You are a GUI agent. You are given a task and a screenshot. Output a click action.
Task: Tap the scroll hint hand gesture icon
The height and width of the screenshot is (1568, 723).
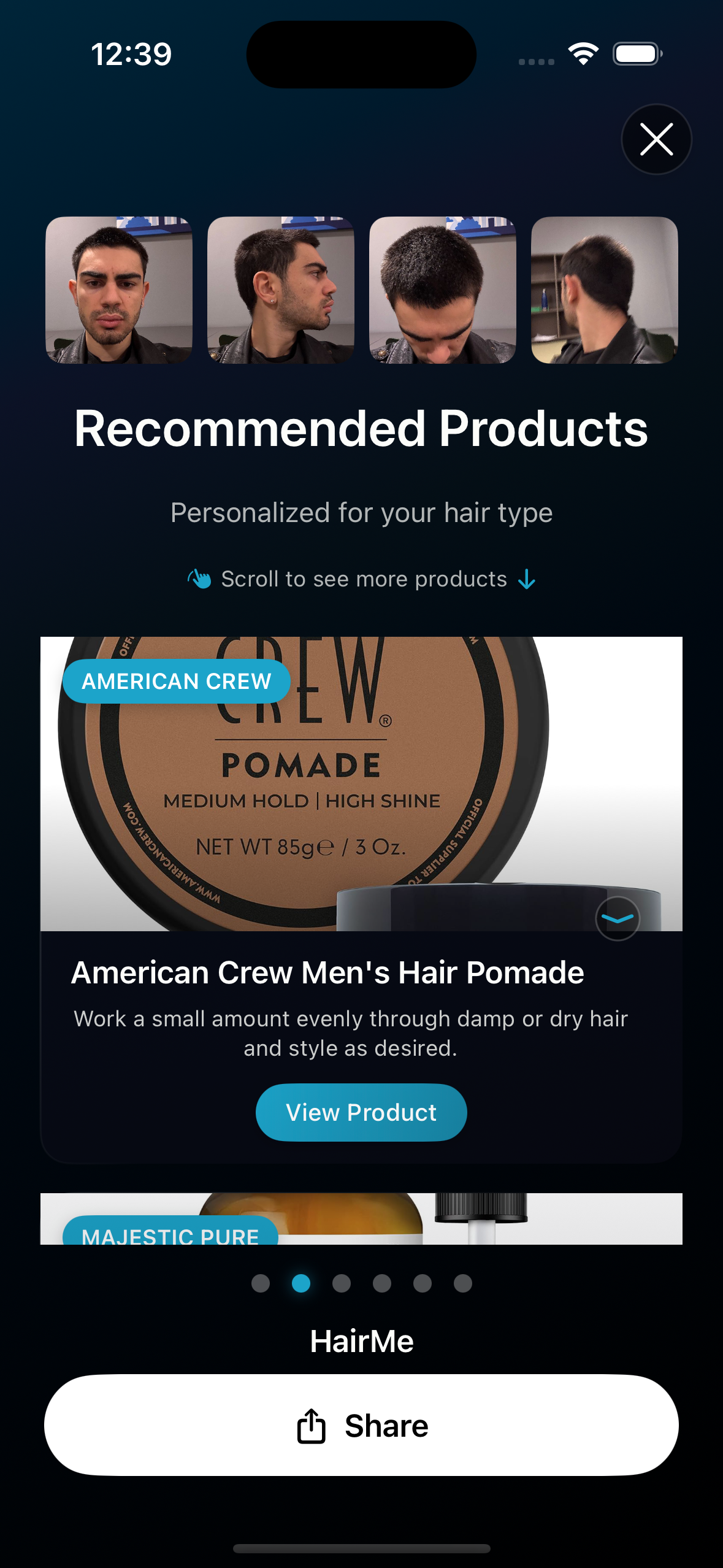(x=200, y=577)
